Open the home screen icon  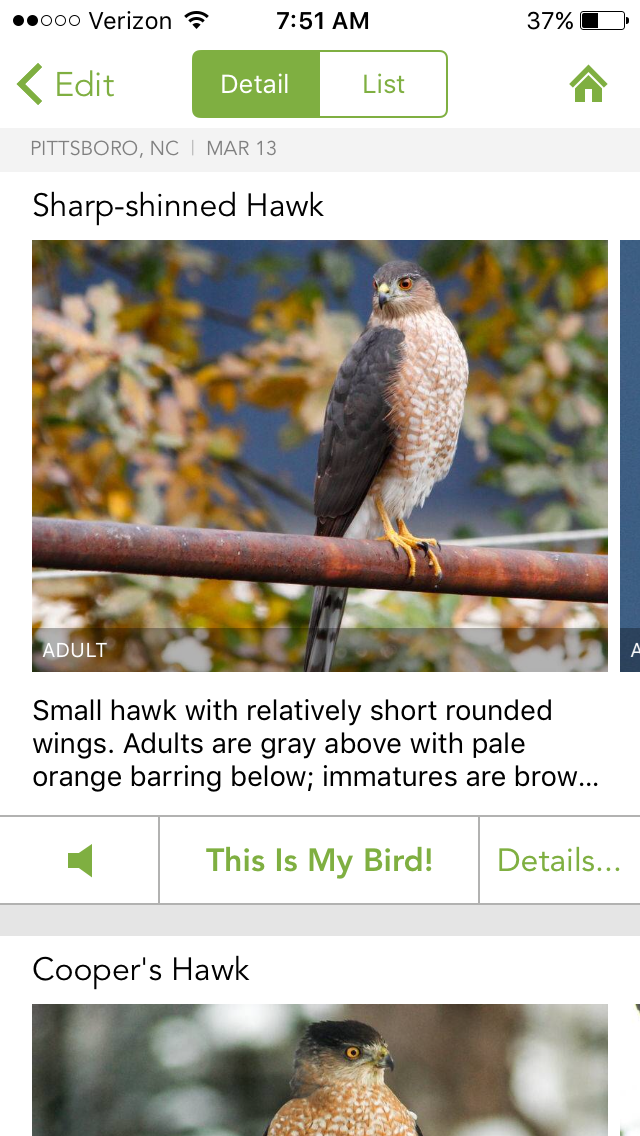588,85
